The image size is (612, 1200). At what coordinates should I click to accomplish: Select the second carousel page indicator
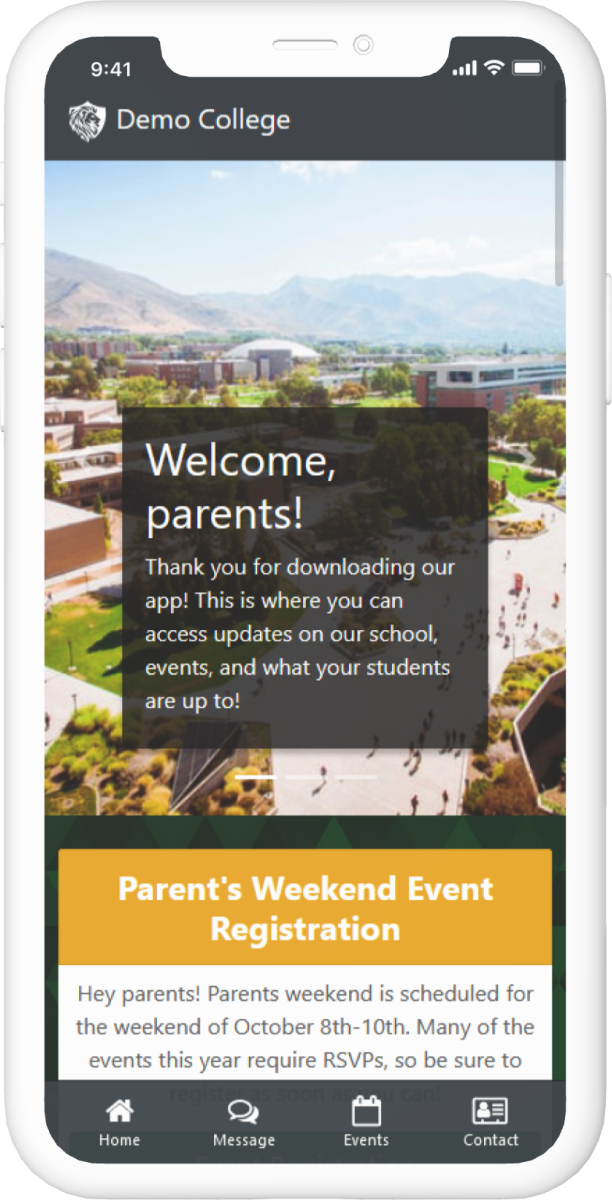point(305,777)
